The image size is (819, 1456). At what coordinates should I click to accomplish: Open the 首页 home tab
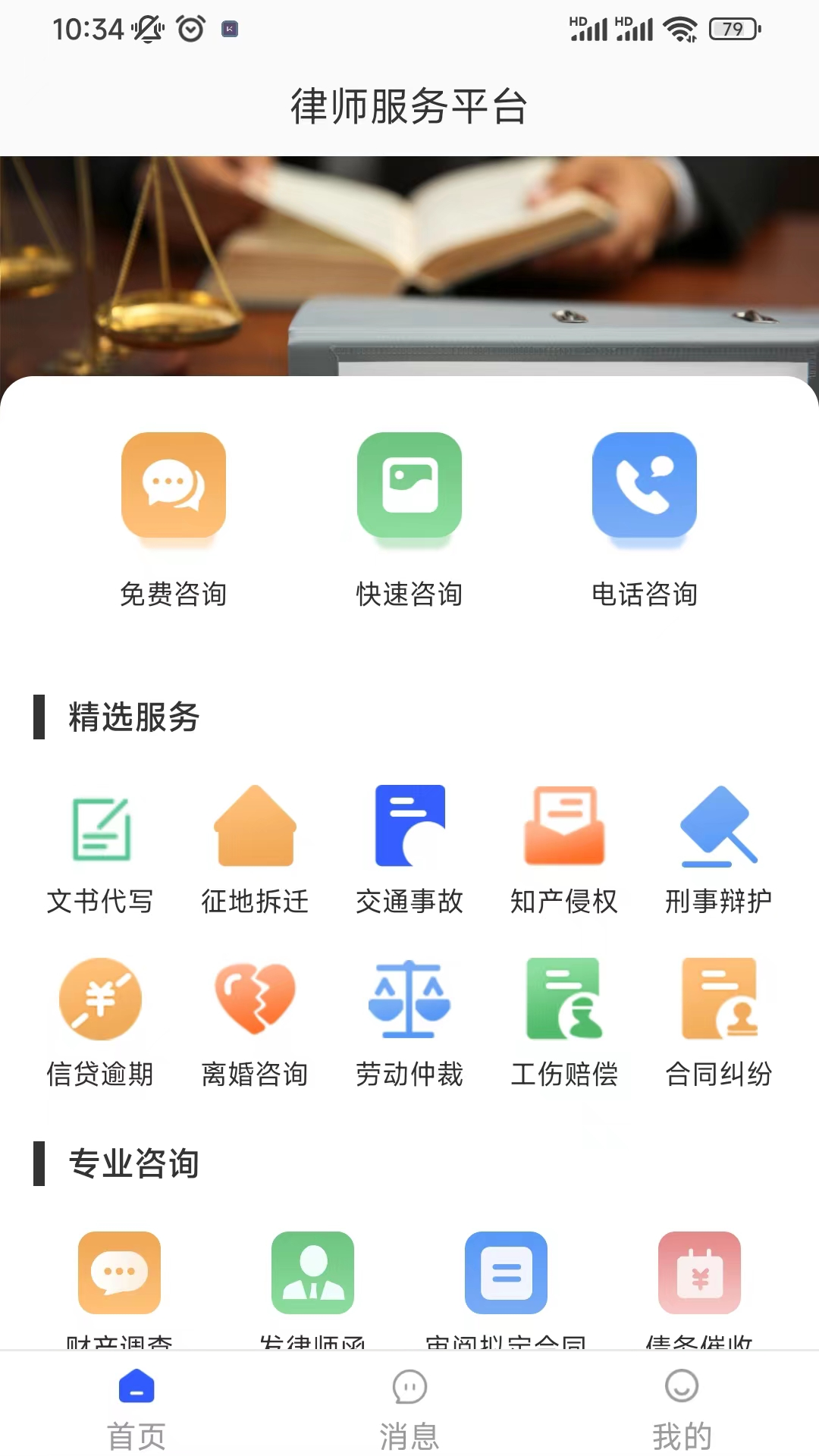tap(136, 1407)
